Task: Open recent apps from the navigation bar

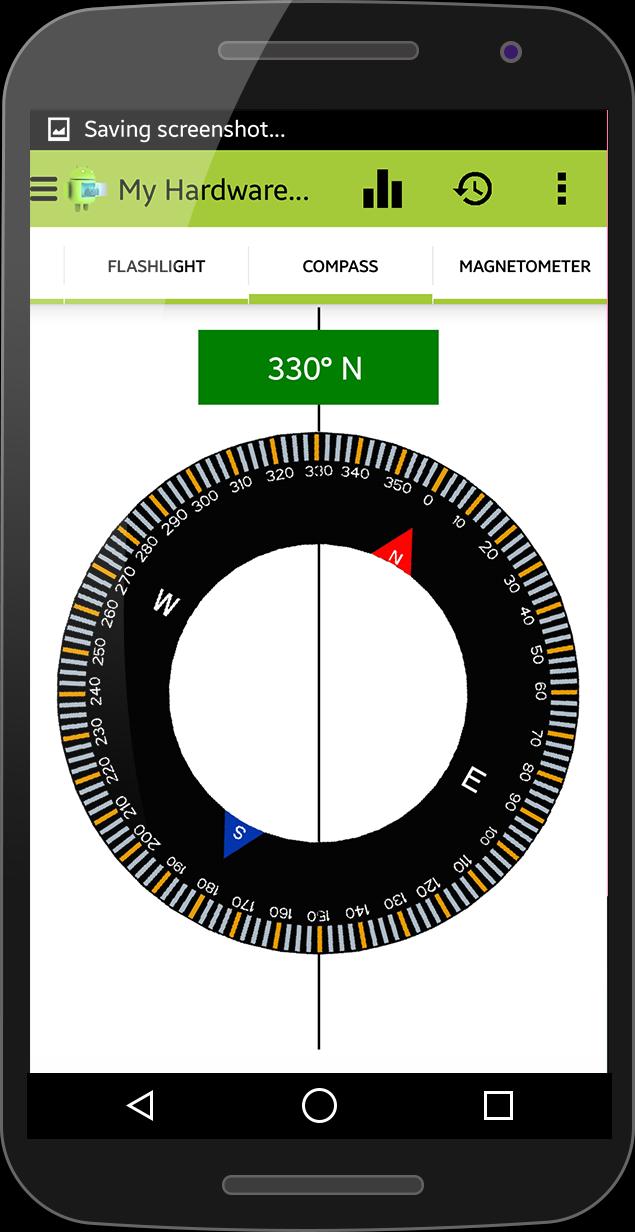Action: 497,1105
